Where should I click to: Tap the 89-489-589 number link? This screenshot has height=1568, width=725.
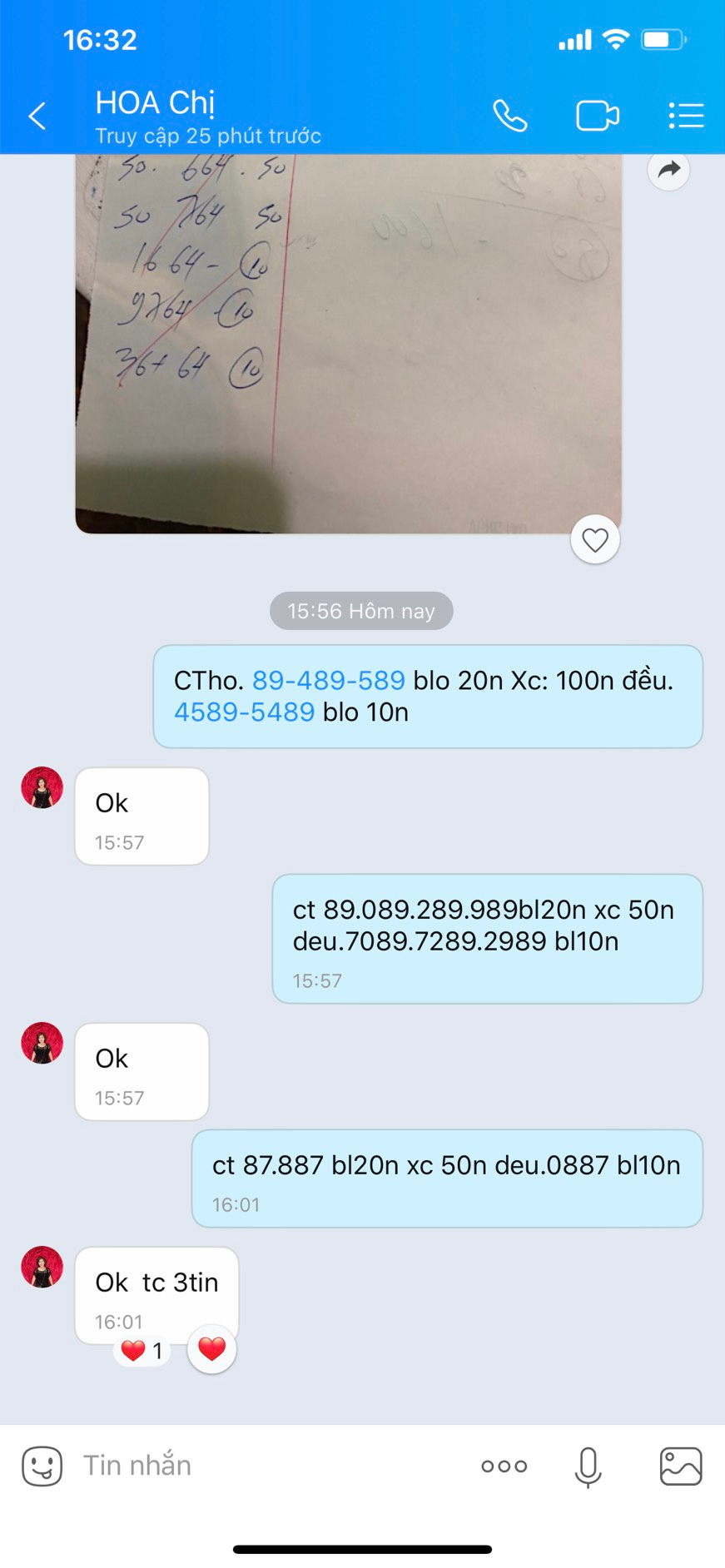[328, 681]
